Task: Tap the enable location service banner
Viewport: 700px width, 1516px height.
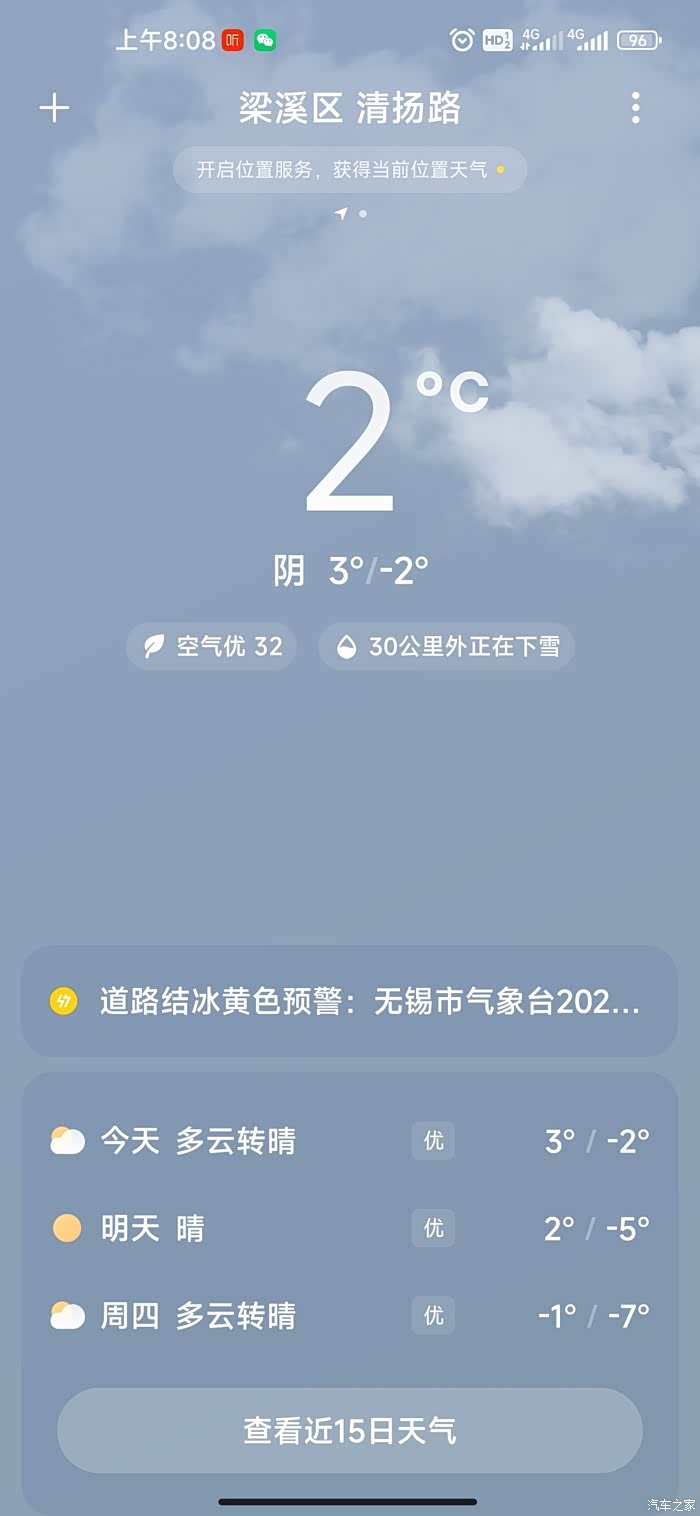Action: [x=350, y=170]
